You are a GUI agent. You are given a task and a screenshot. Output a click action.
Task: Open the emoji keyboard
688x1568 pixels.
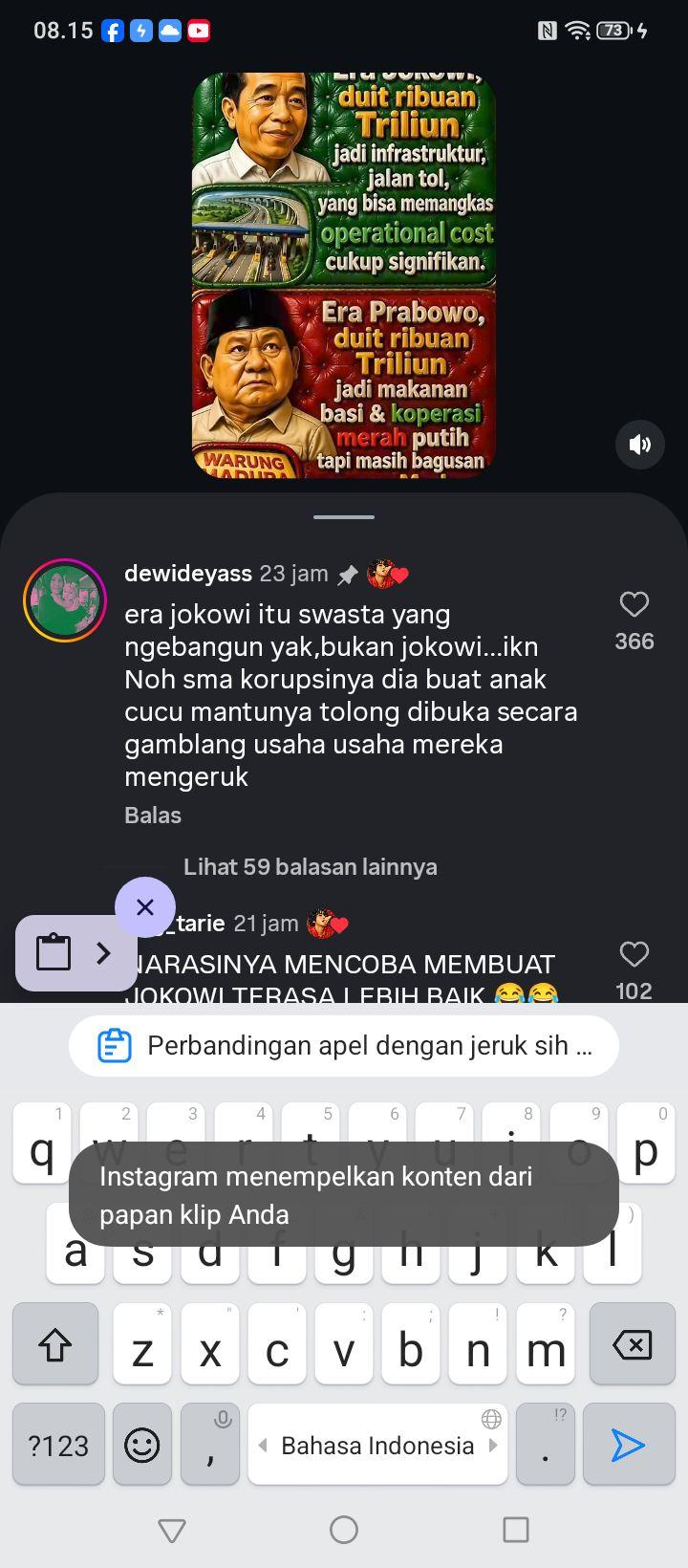pyautogui.click(x=142, y=1445)
